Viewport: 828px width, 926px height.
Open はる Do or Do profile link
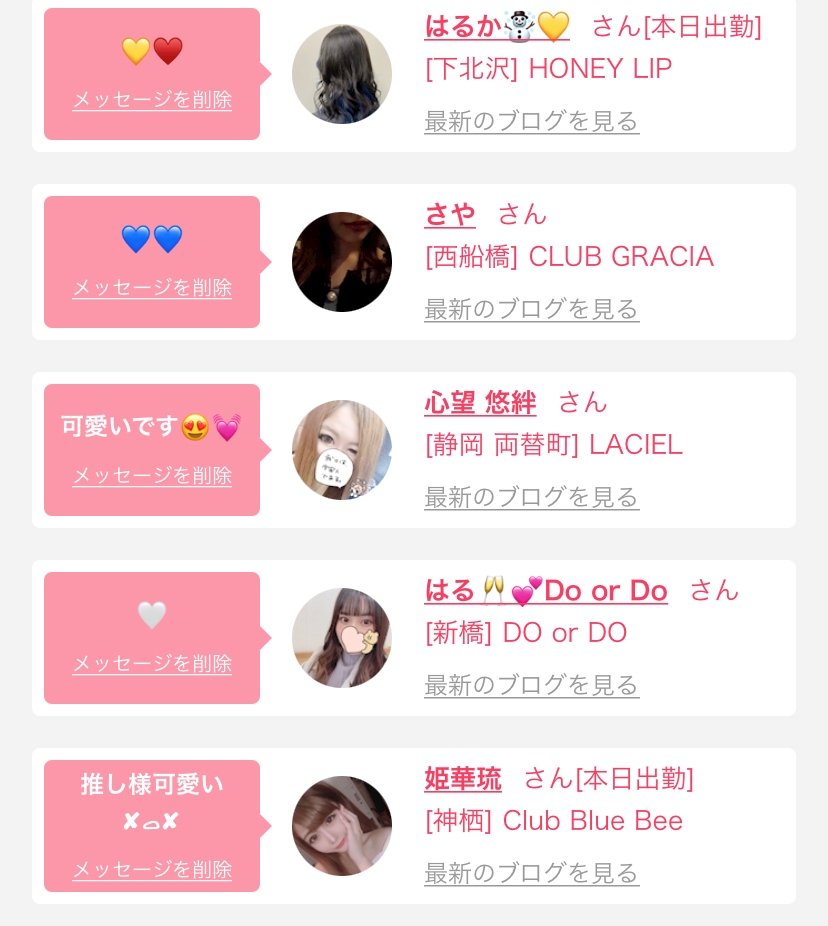545,590
